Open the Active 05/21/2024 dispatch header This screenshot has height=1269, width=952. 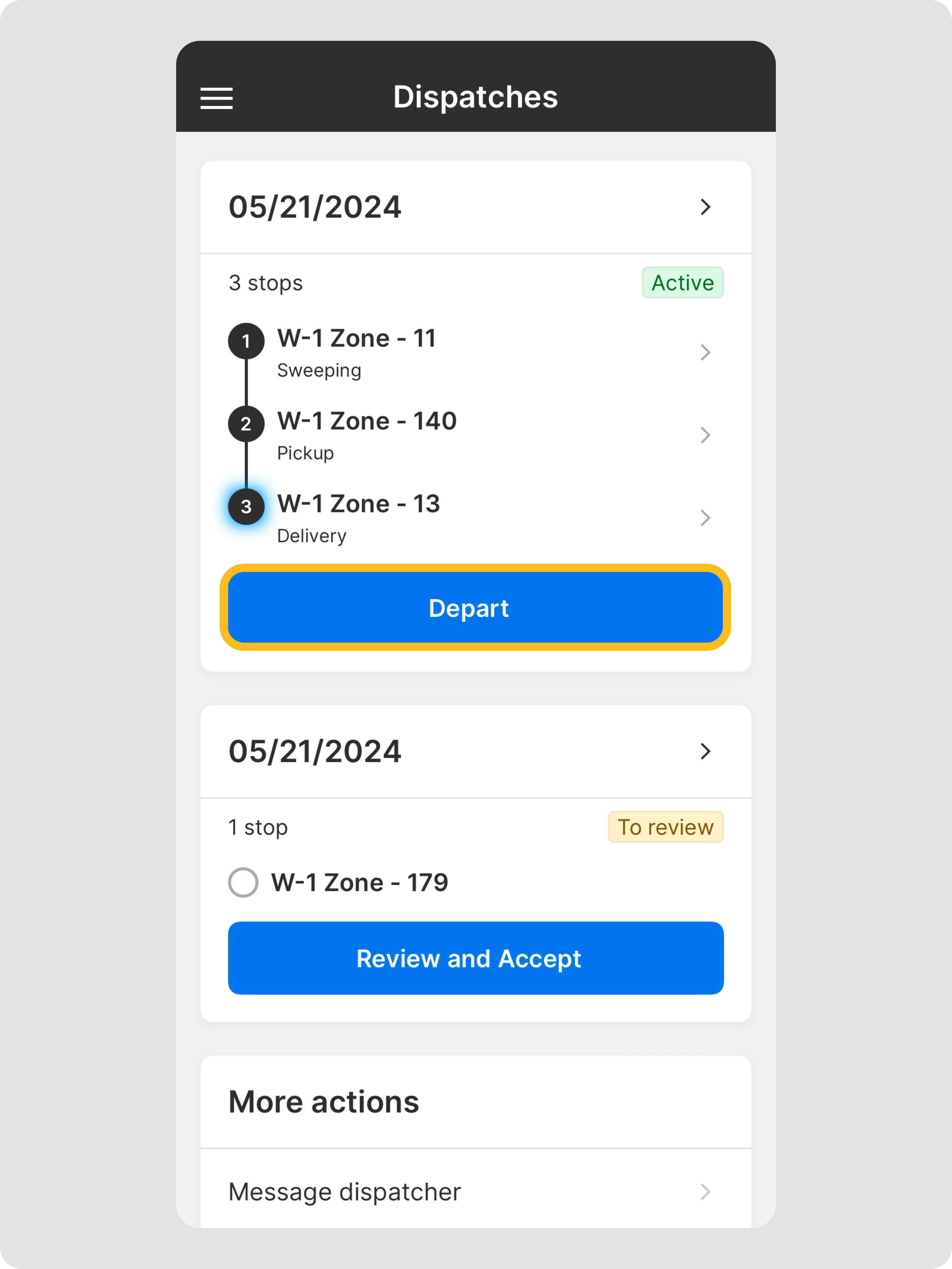click(x=475, y=207)
